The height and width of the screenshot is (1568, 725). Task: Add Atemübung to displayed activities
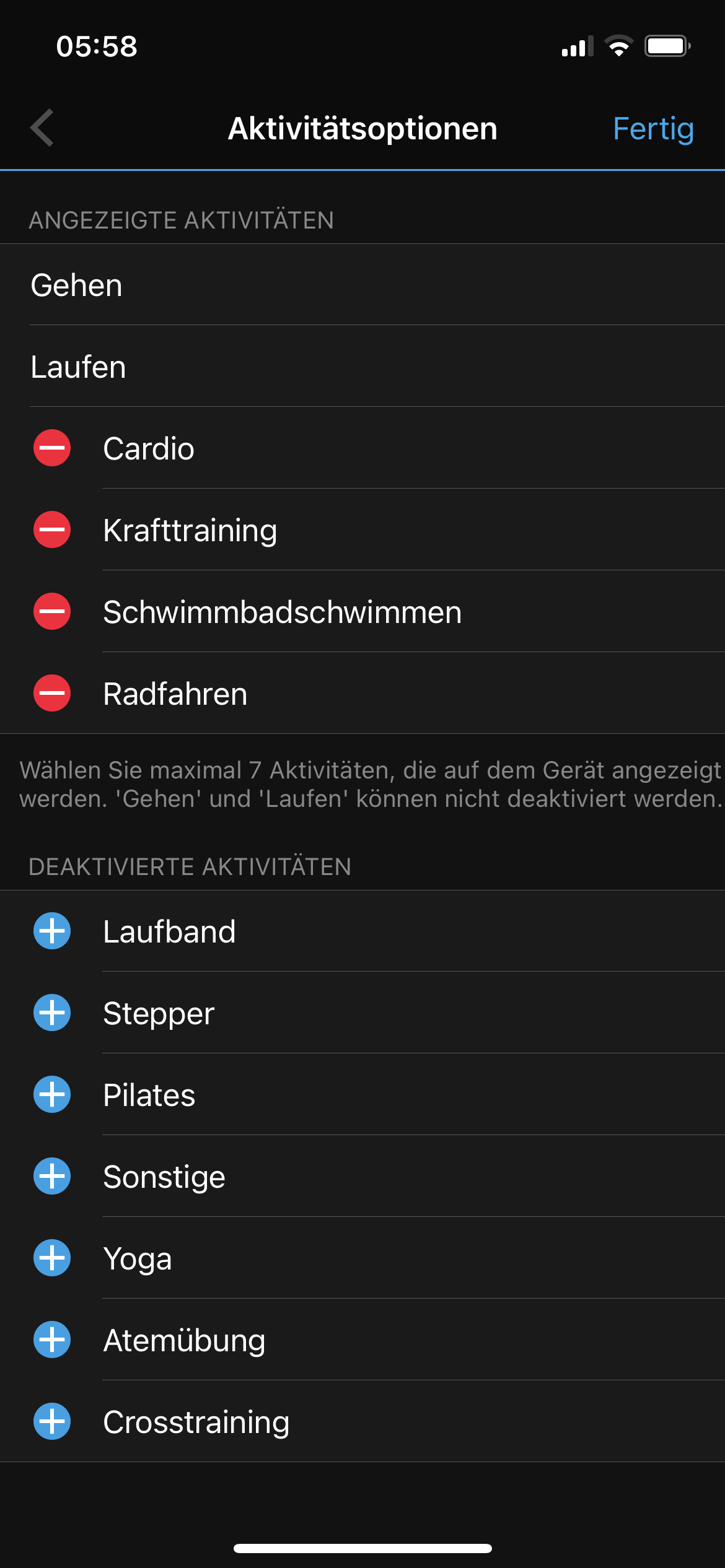click(52, 1339)
